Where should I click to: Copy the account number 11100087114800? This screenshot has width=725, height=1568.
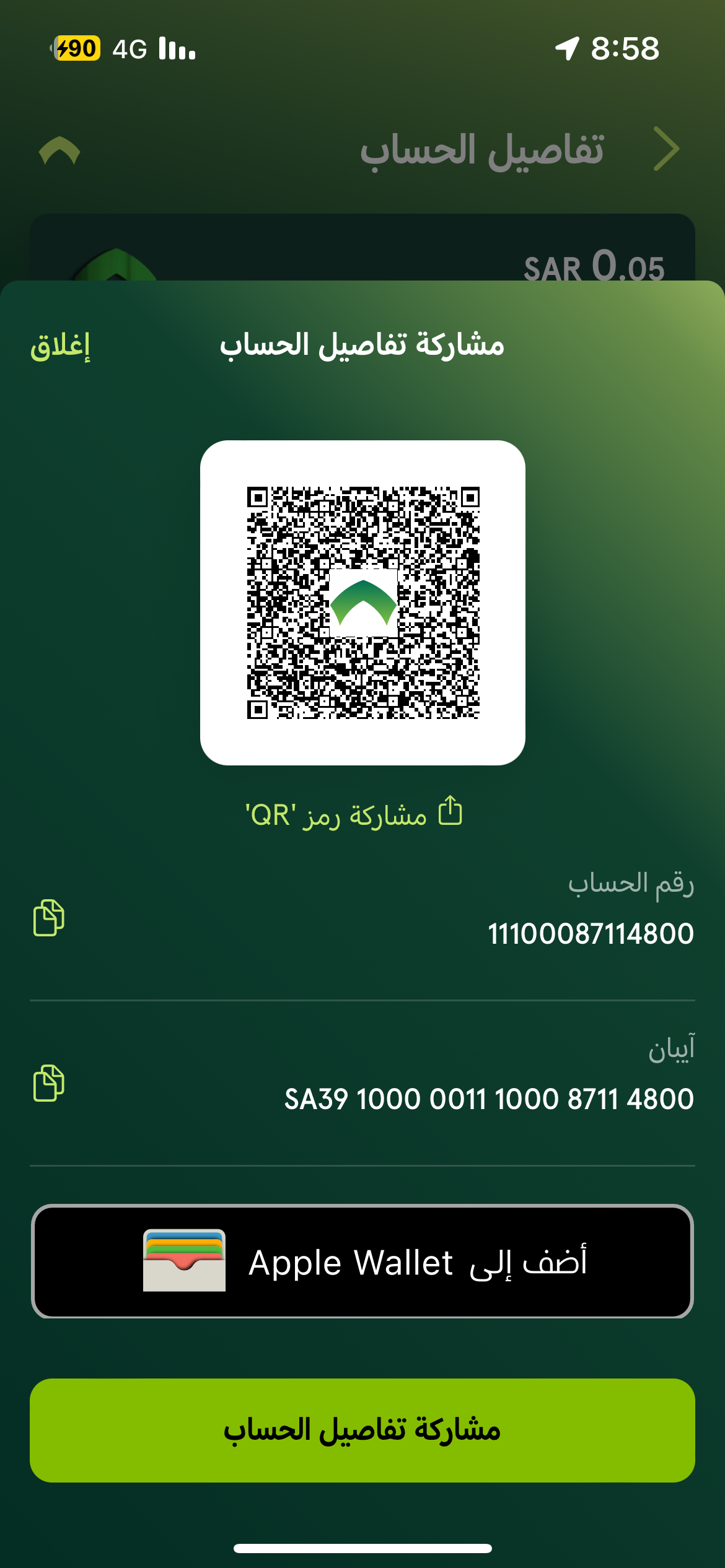[48, 917]
